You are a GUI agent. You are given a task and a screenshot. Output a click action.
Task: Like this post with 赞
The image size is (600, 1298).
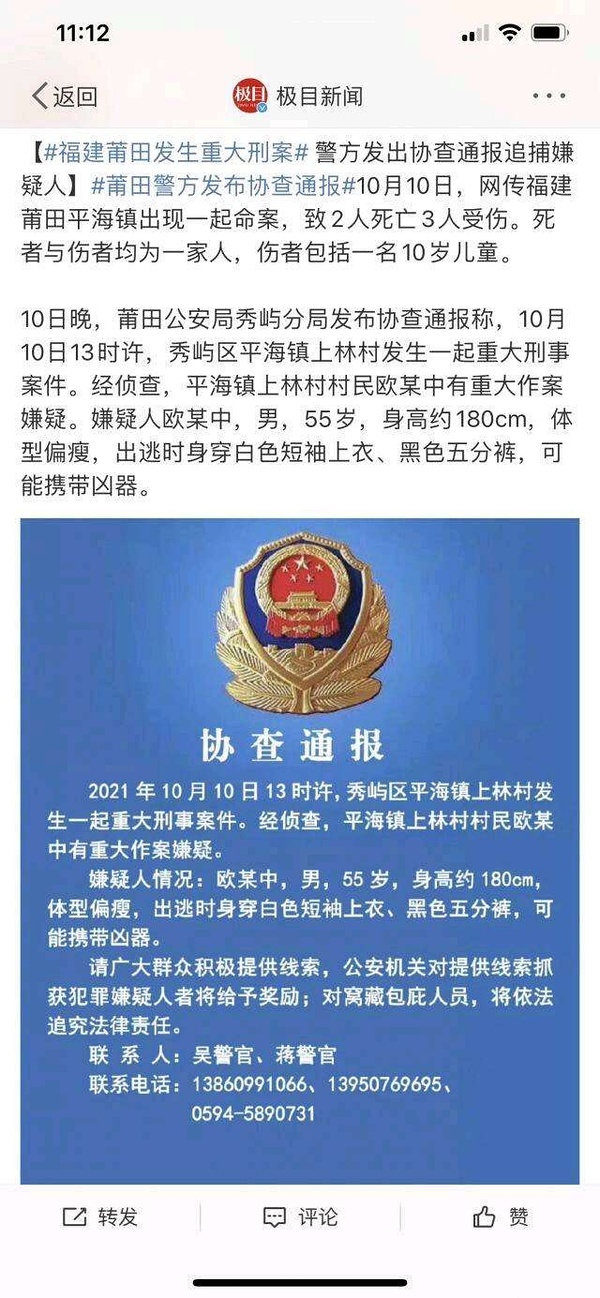[500, 1217]
